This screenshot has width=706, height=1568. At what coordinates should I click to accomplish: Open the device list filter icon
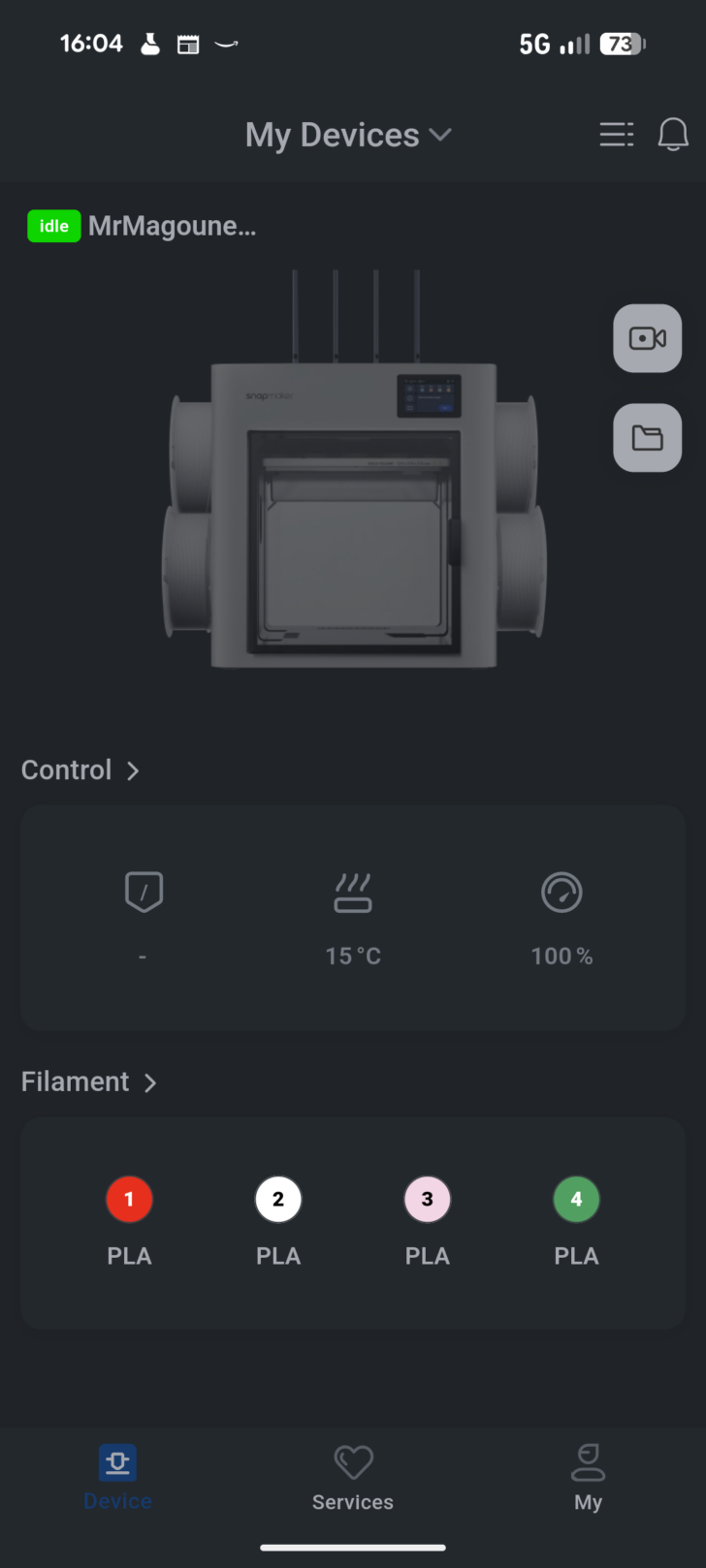pos(616,134)
